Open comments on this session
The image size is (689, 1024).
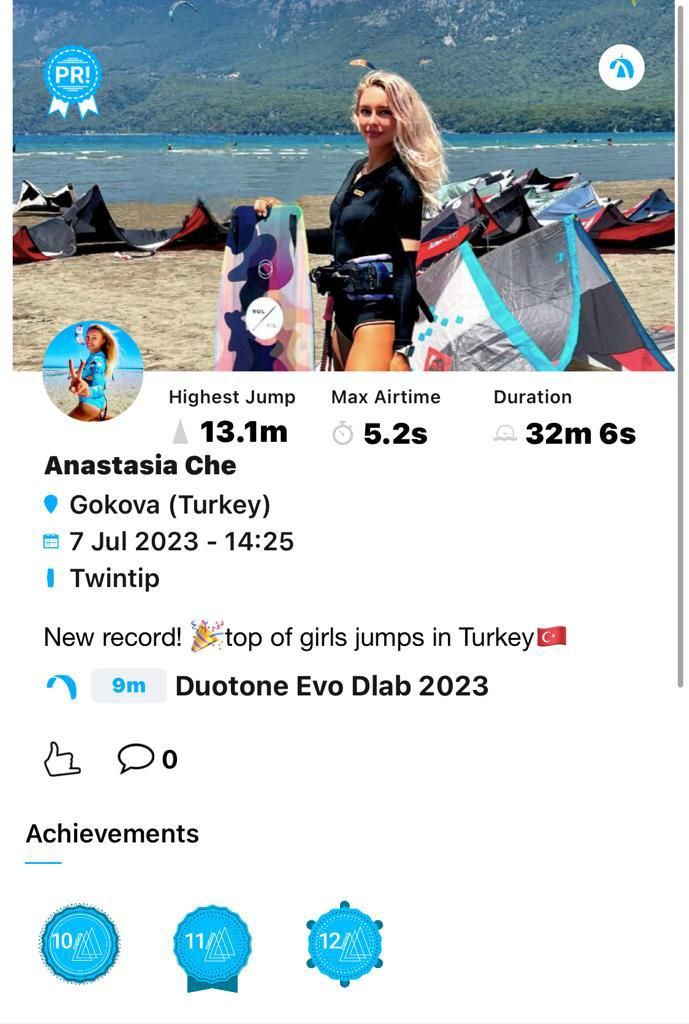coord(136,758)
